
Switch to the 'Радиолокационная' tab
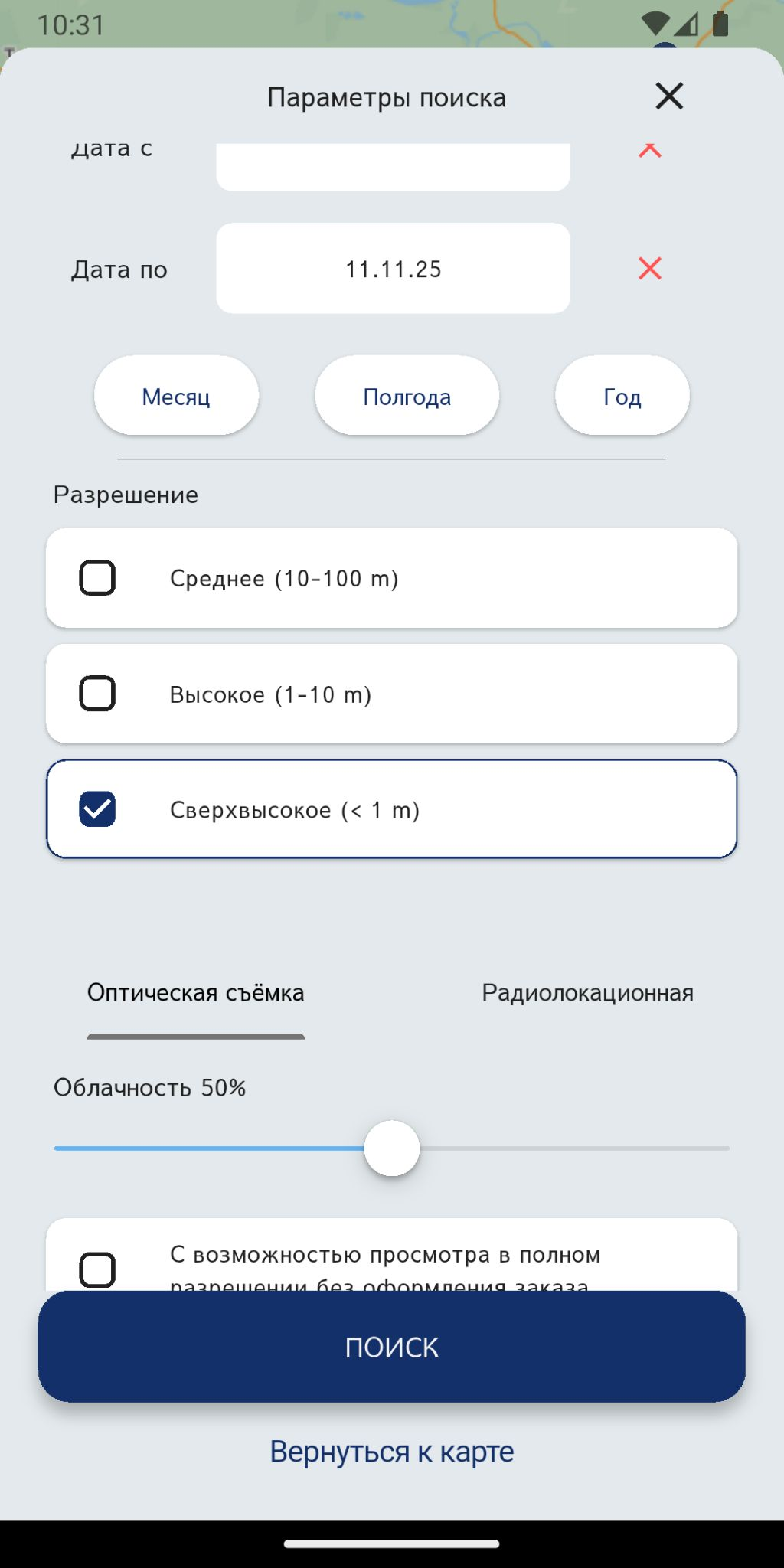587,992
